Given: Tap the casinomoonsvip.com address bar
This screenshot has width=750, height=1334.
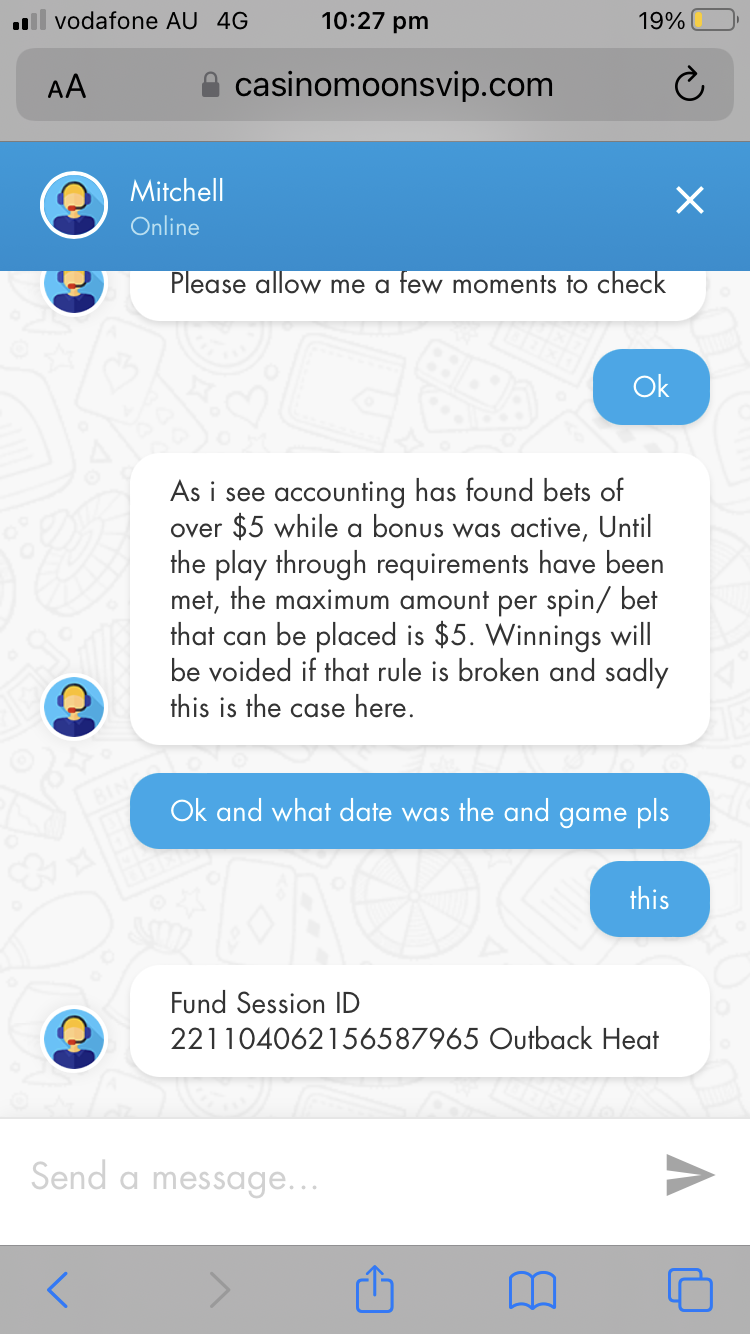Looking at the screenshot, I should (x=378, y=86).
